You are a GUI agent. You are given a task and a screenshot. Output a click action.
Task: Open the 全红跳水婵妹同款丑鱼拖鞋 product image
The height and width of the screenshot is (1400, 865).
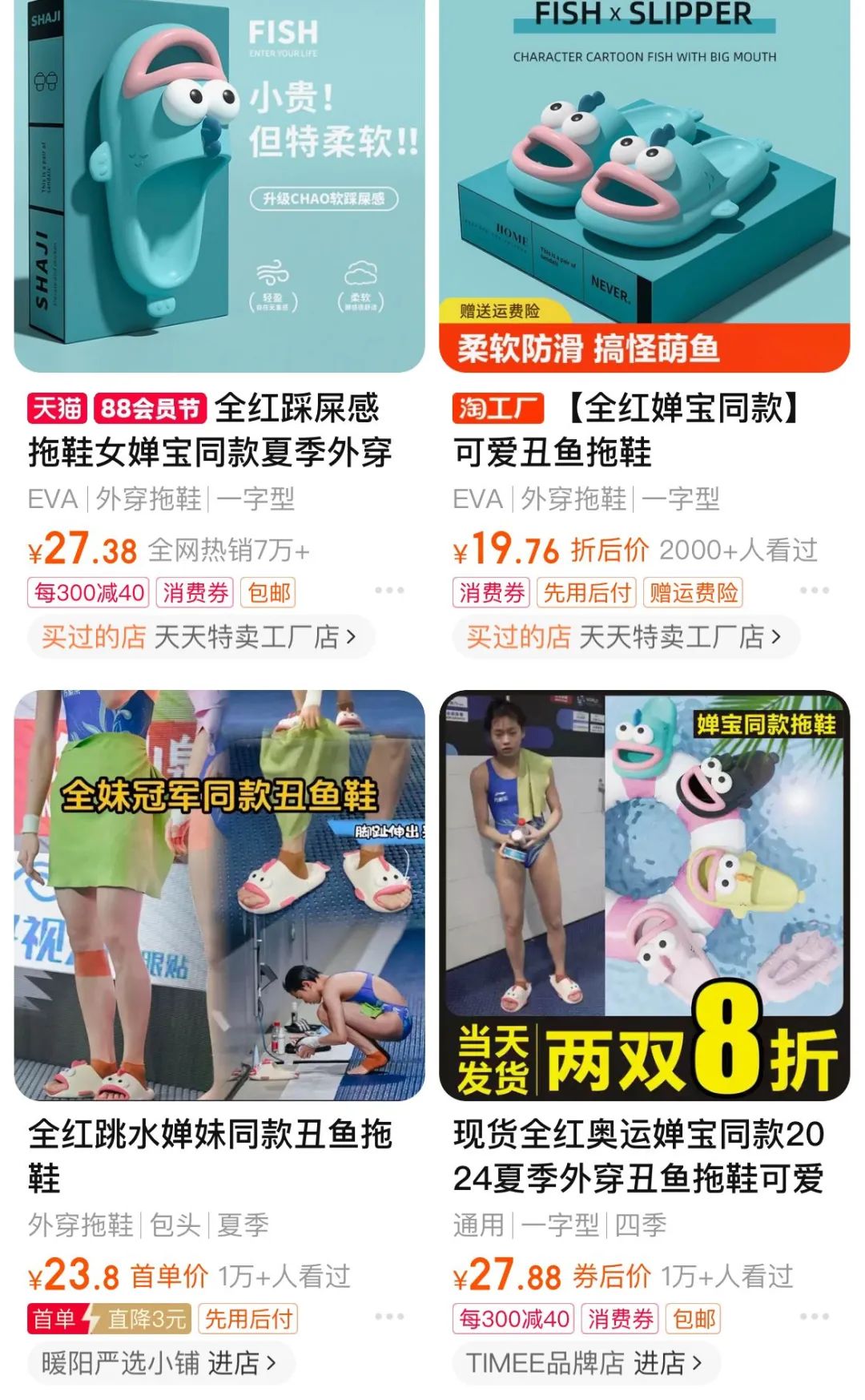[x=219, y=895]
